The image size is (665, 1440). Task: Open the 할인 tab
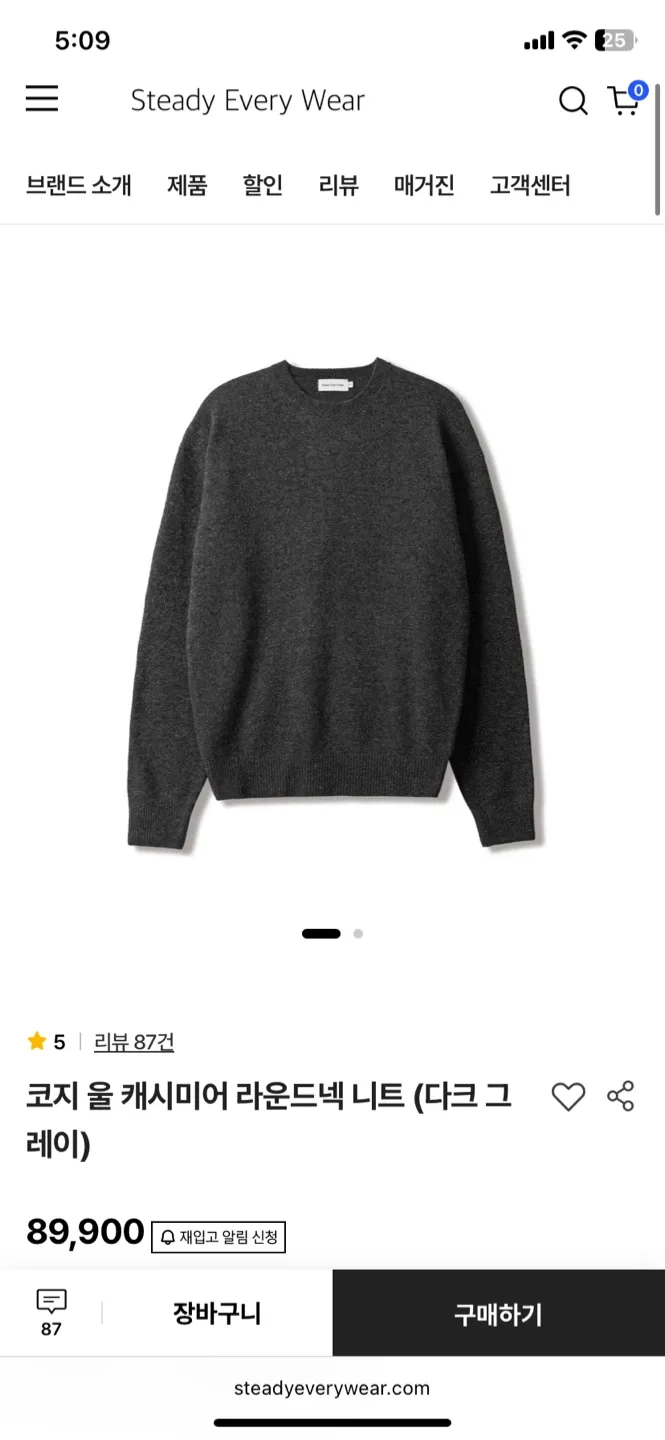[263, 185]
